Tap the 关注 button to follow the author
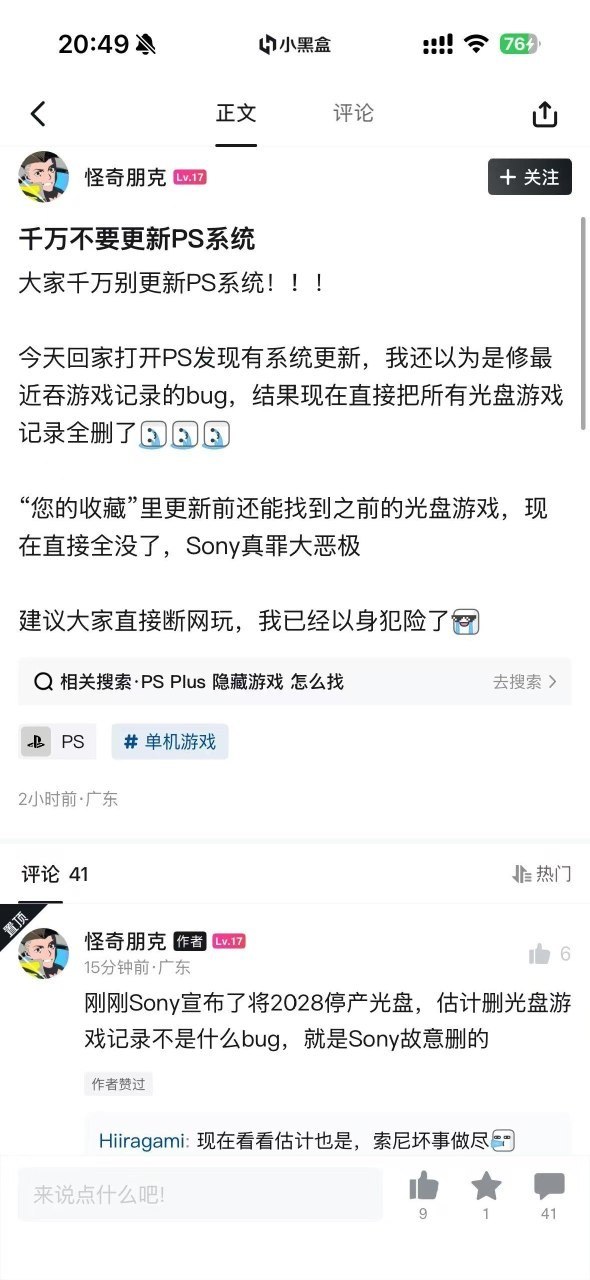590x1280 pixels. point(530,177)
